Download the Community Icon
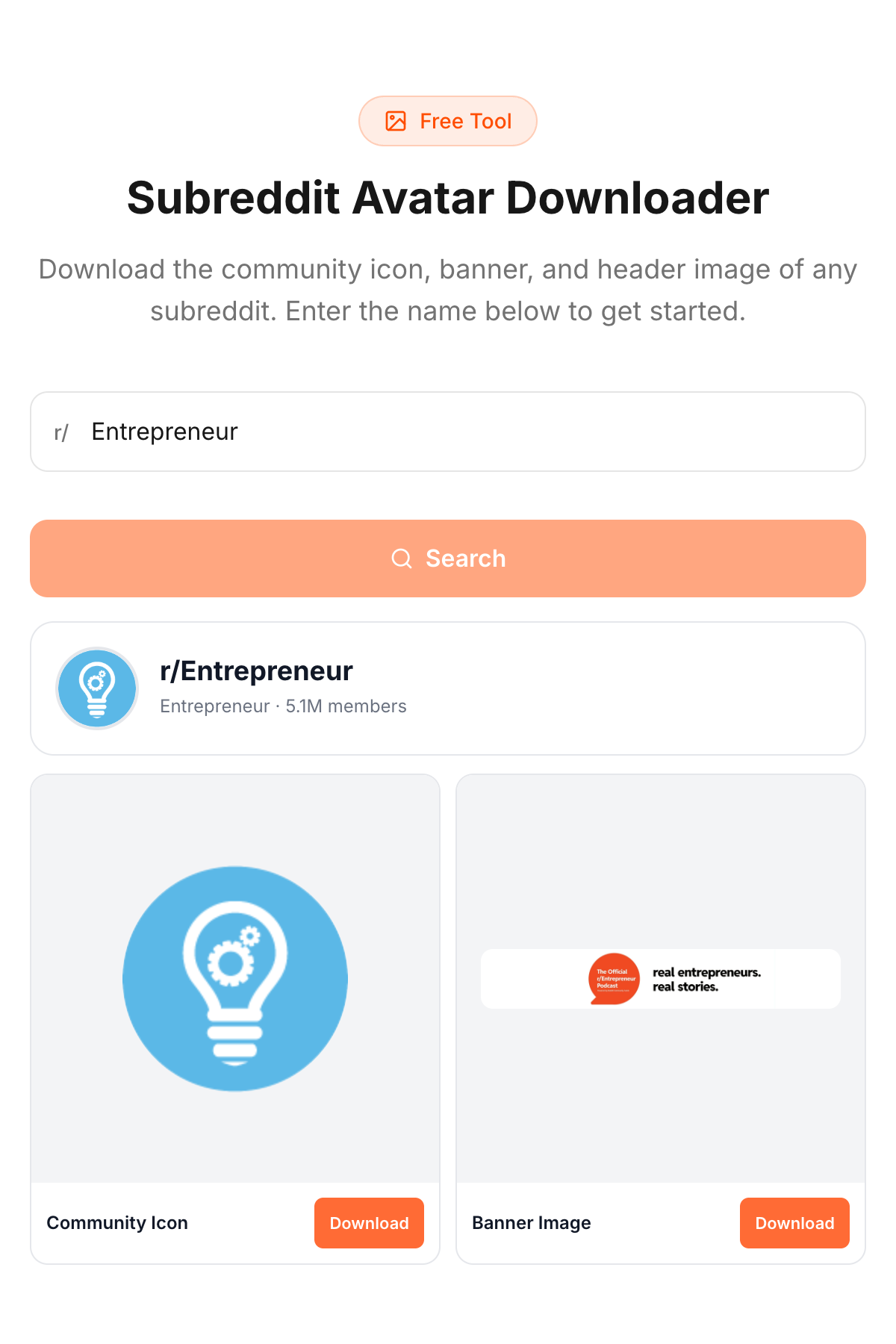The image size is (896, 1344). click(369, 1223)
